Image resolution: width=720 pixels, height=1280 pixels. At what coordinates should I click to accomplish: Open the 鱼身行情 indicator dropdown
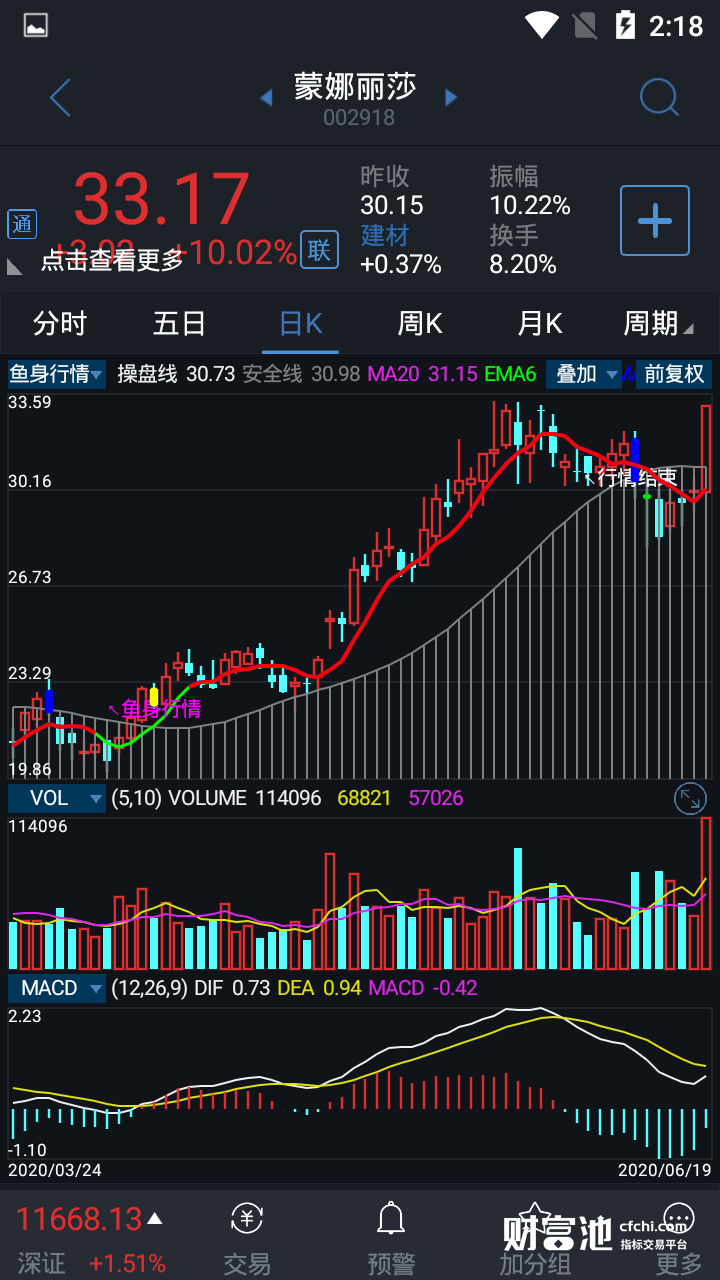click(x=57, y=374)
